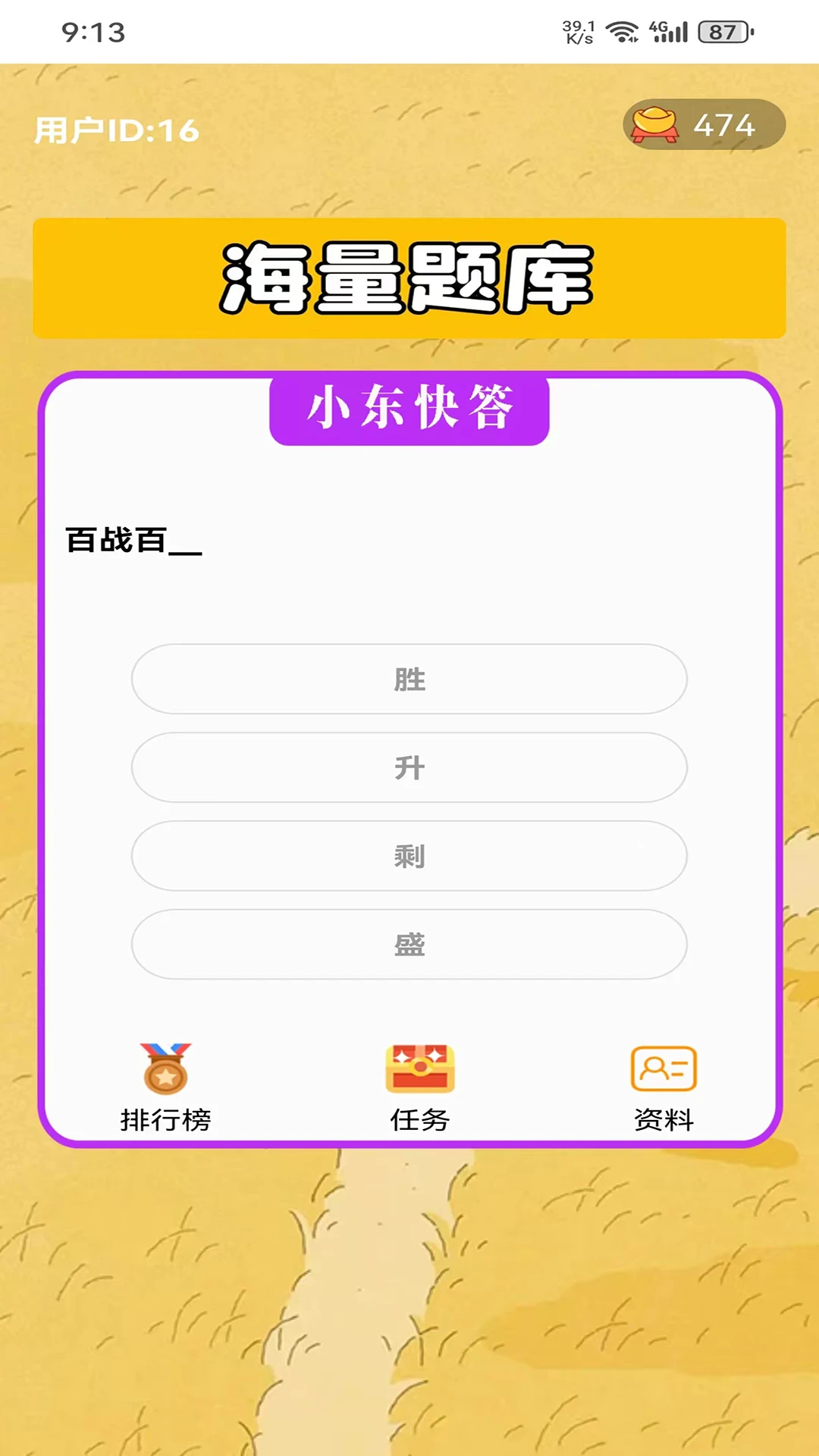Open the 任务 tasks chest
819x1456 pixels.
419,1086
